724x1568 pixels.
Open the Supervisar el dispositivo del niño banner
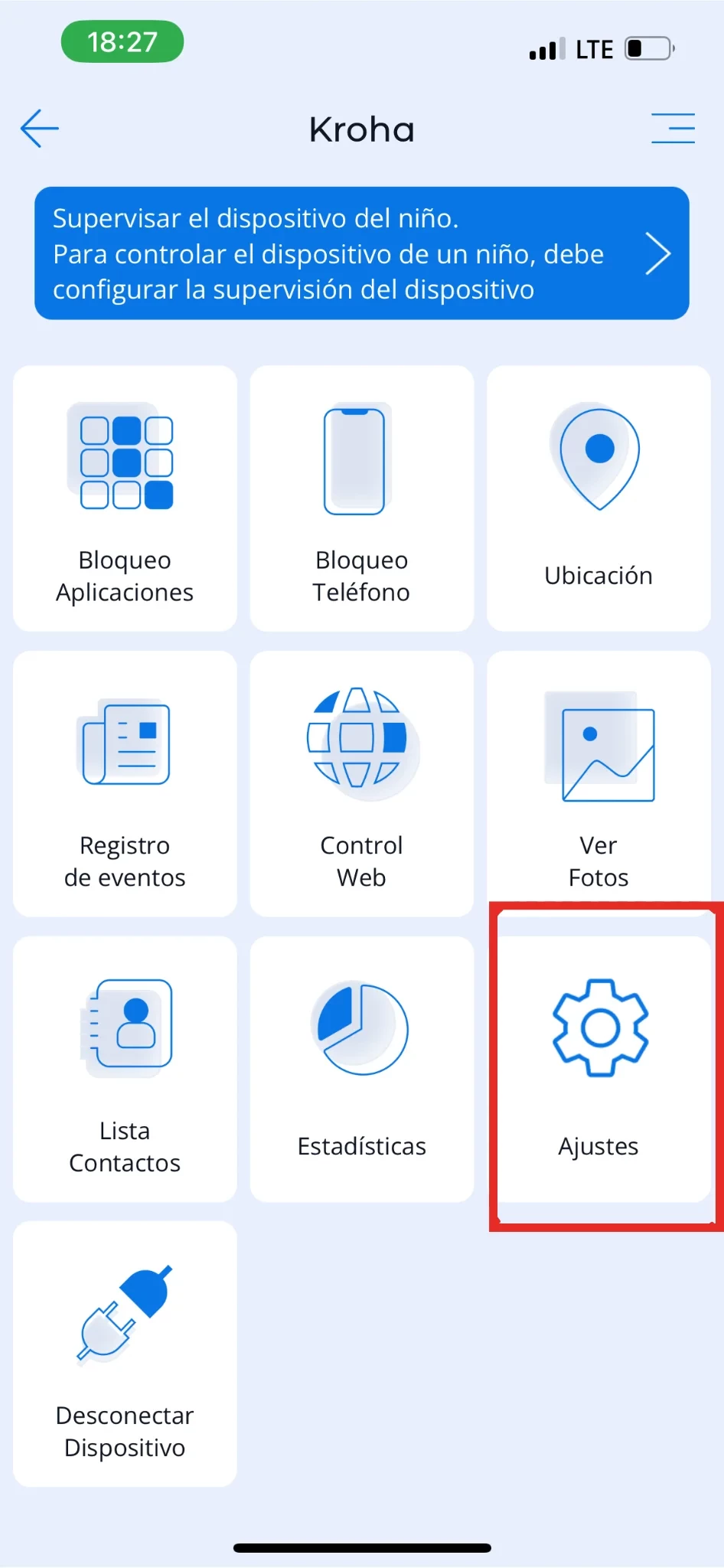[x=361, y=253]
